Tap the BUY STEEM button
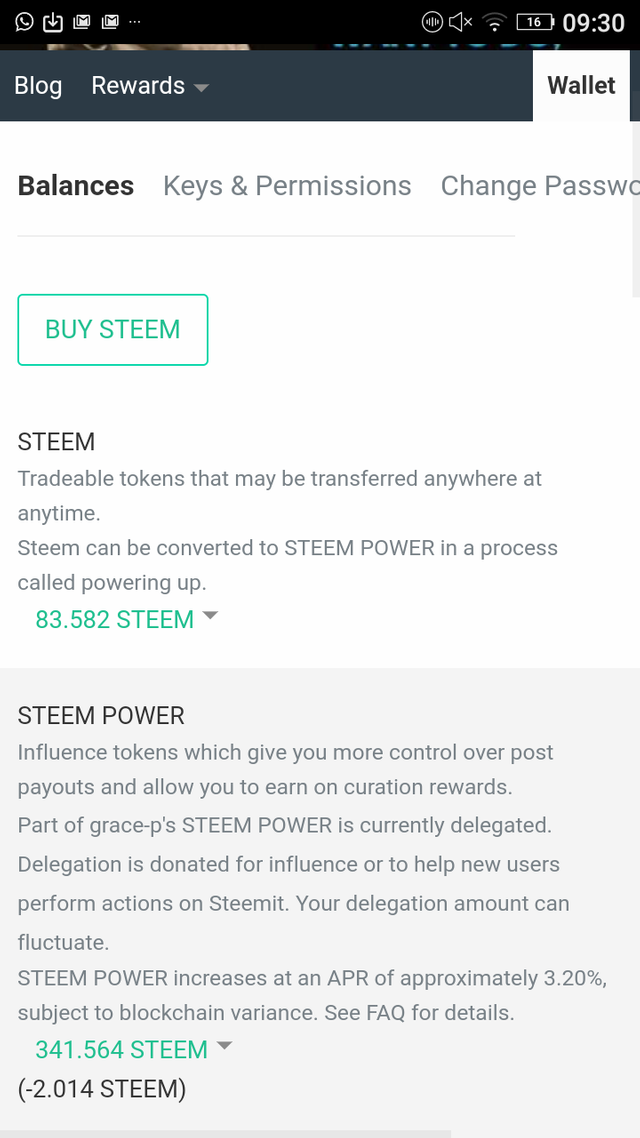The height and width of the screenshot is (1138, 640). [x=112, y=329]
